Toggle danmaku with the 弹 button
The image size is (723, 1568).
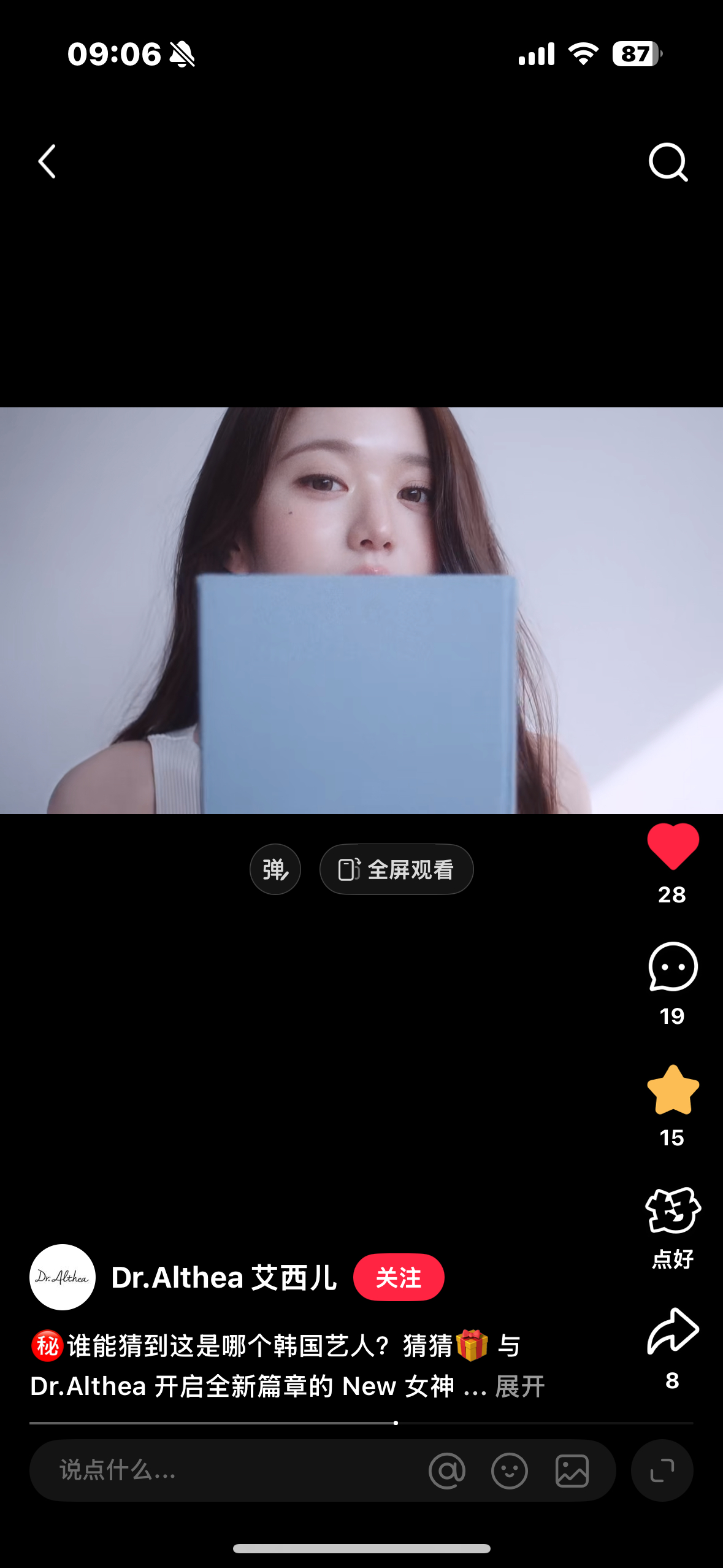(x=275, y=869)
